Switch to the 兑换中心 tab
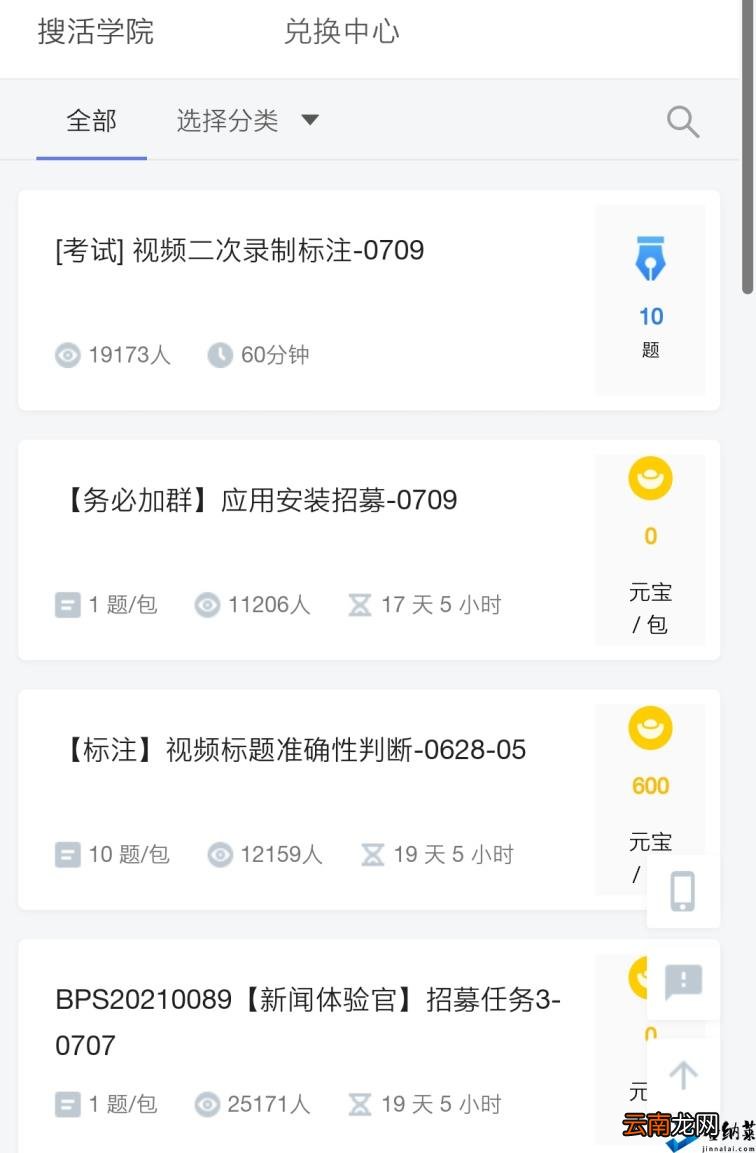The height and width of the screenshot is (1153, 756). click(342, 31)
